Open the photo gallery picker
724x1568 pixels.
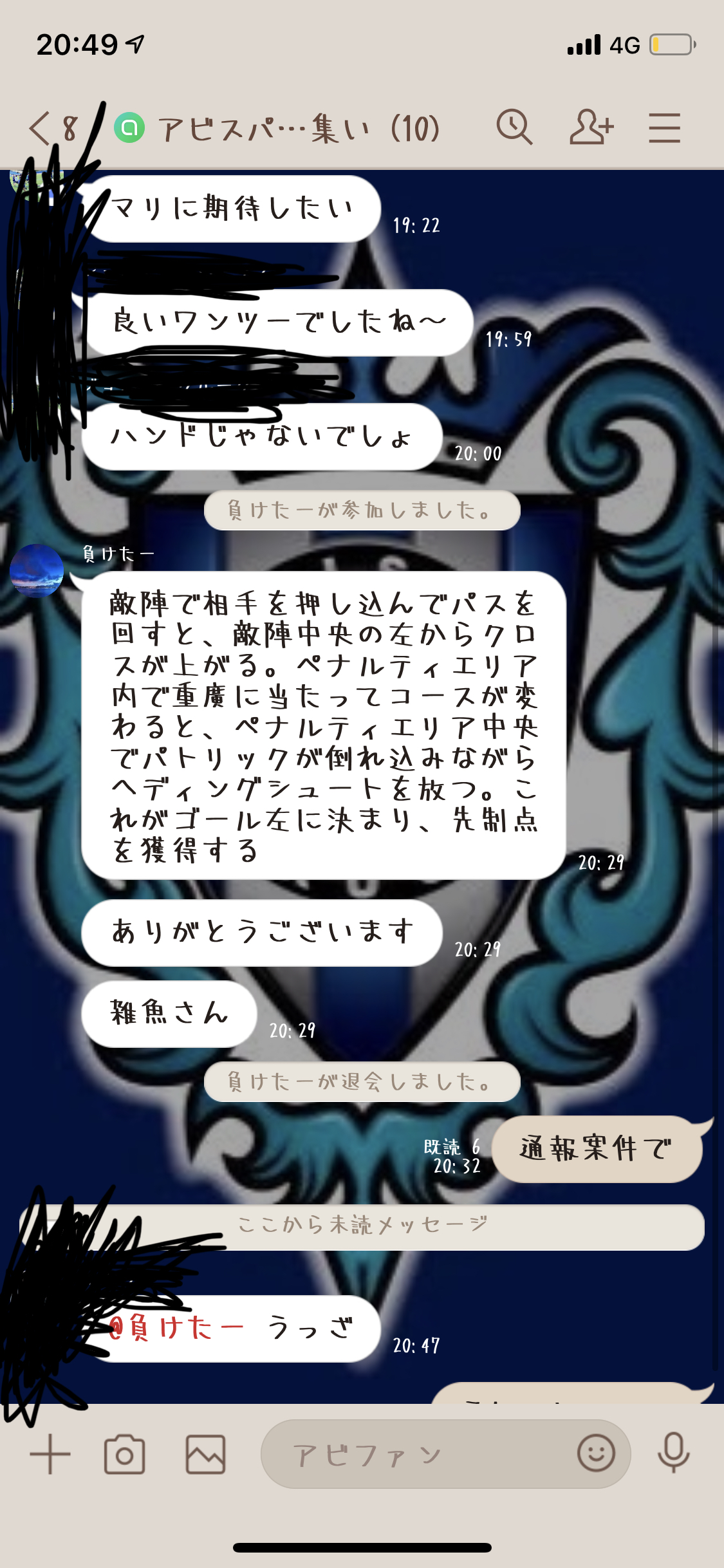tap(205, 1454)
